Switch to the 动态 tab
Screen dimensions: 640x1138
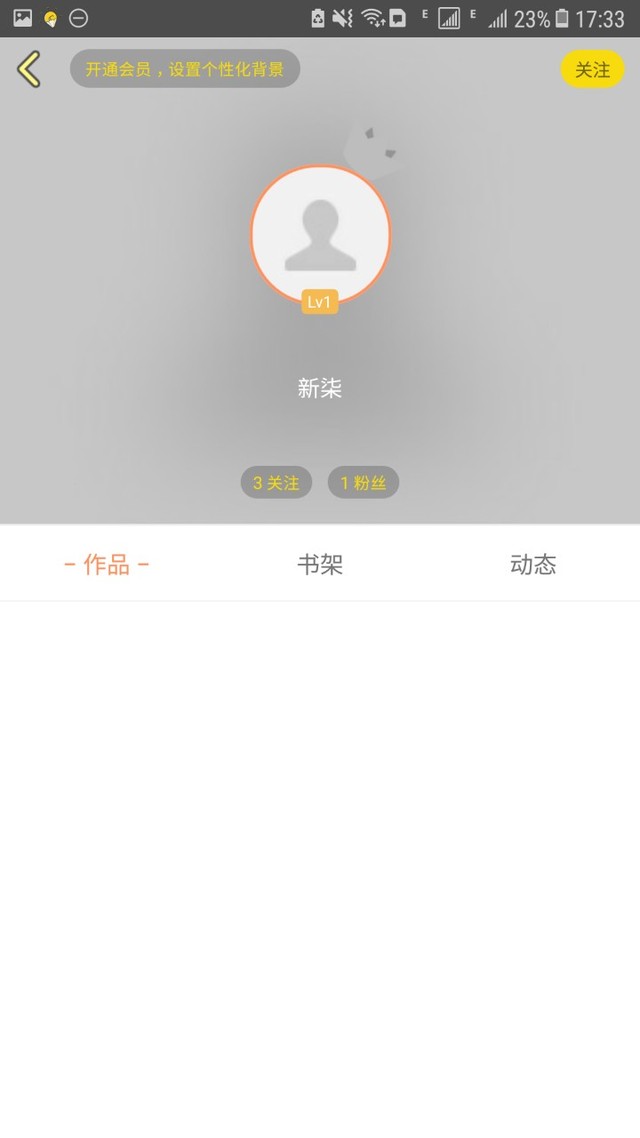tap(533, 564)
